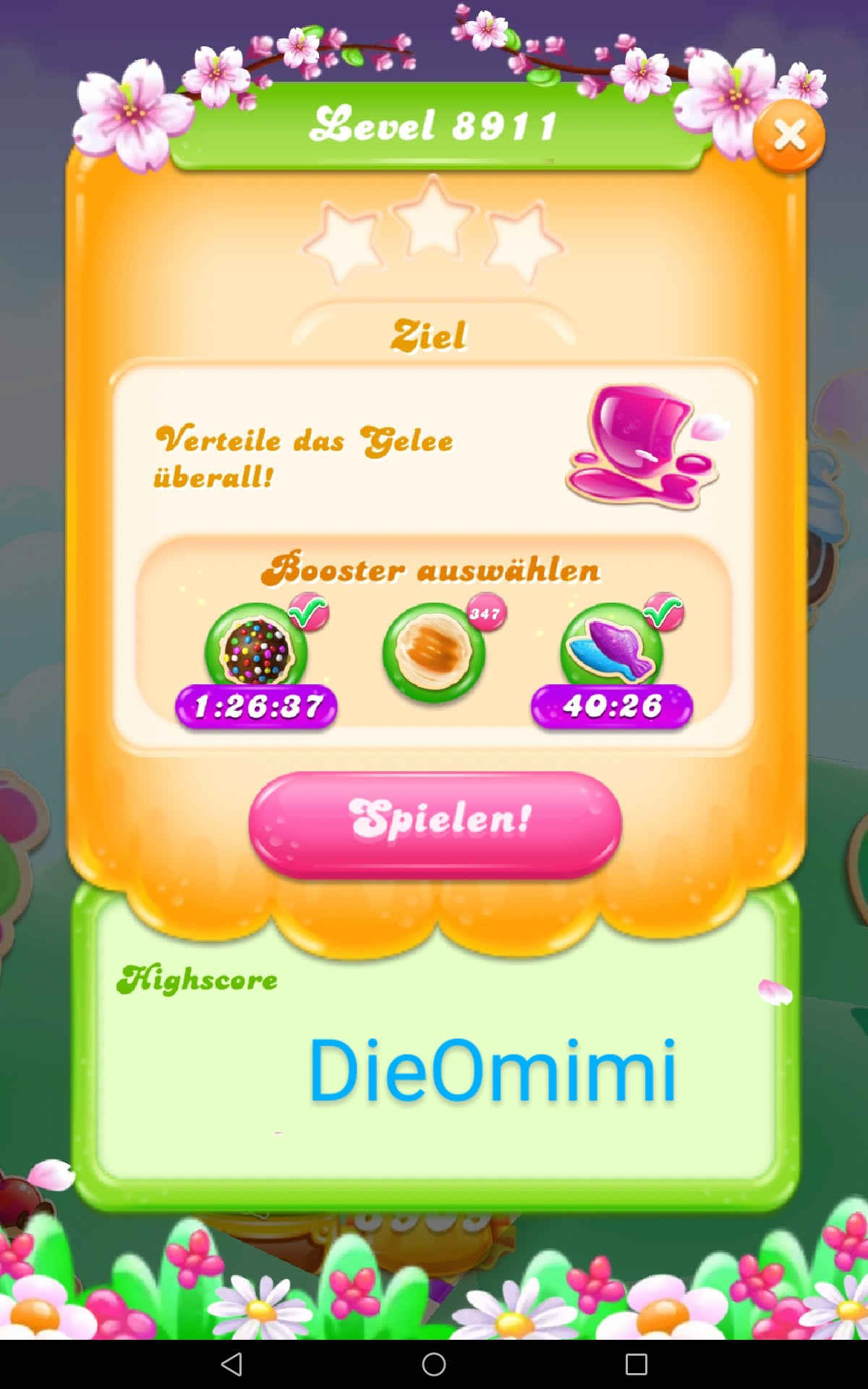Tap the Spielen! button to start

click(x=435, y=824)
